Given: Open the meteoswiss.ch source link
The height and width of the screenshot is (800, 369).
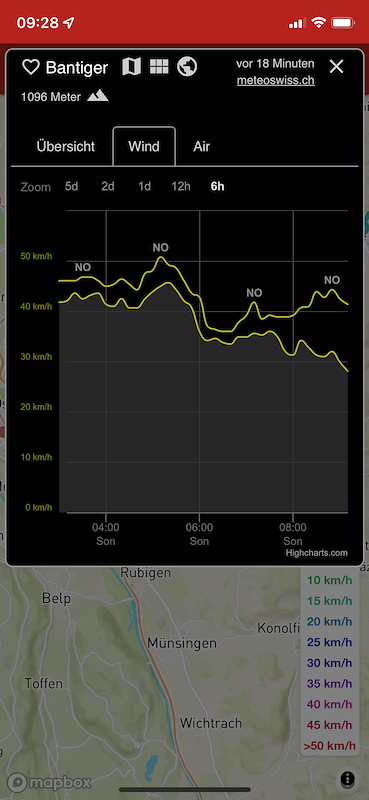Looking at the screenshot, I should pos(276,81).
